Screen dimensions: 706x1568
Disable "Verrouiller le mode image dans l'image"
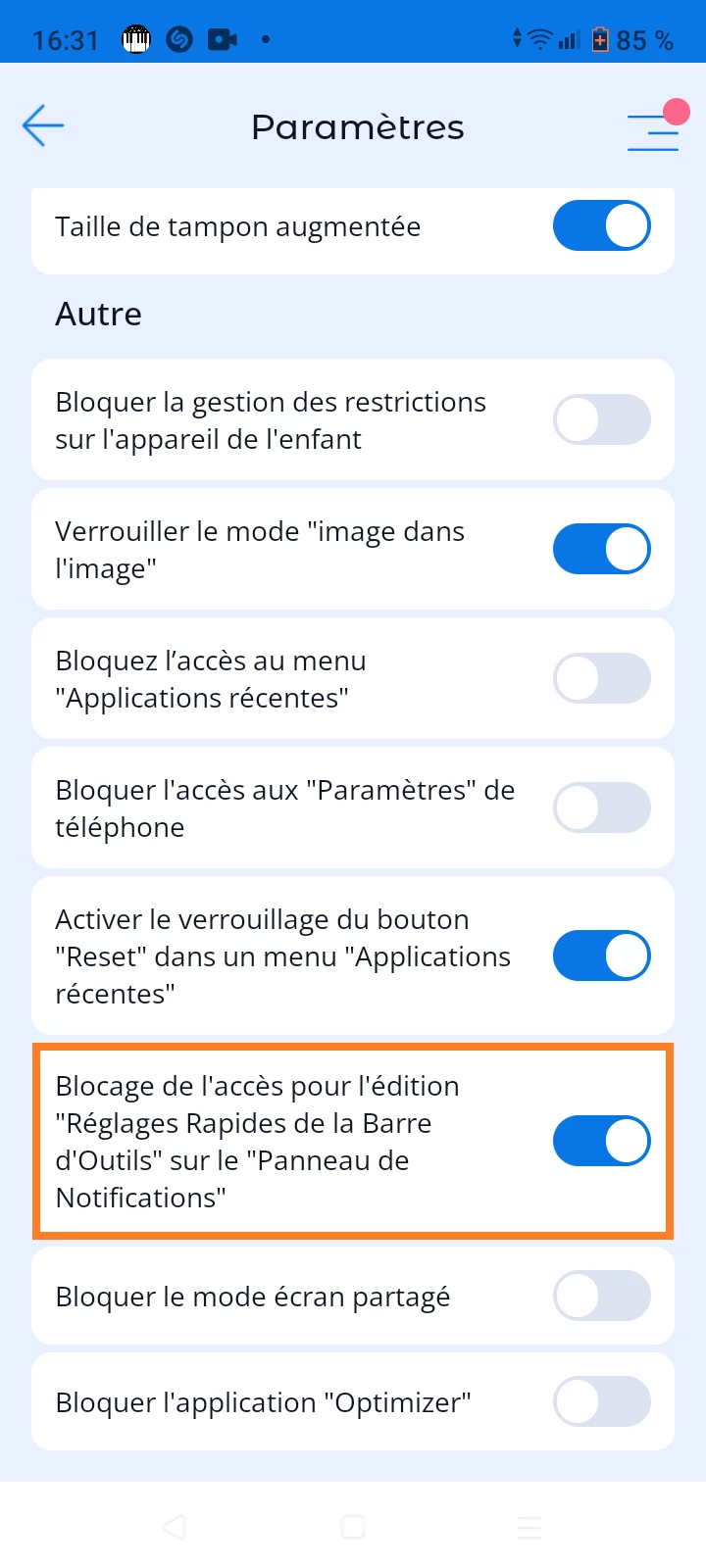tap(601, 549)
